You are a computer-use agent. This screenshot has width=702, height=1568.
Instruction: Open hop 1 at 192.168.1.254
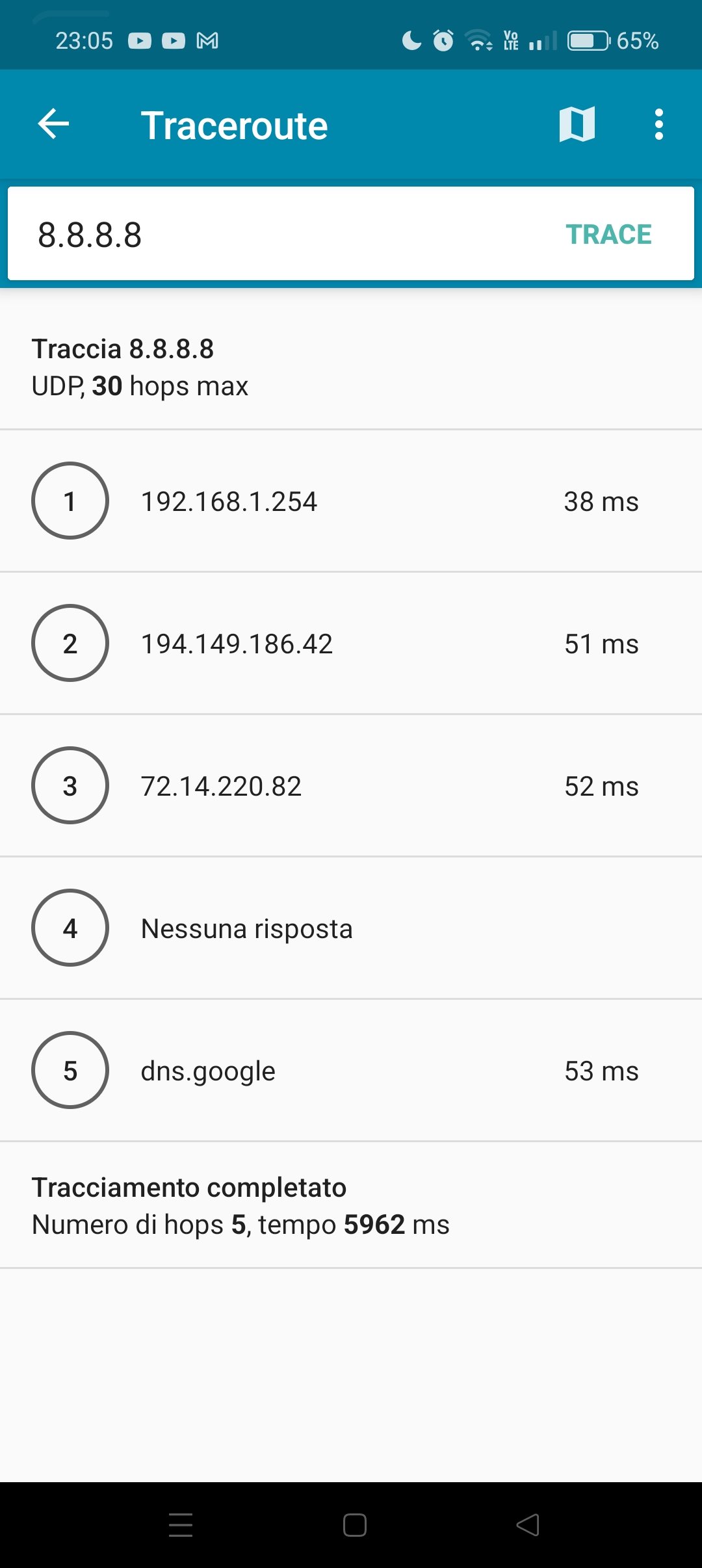(x=351, y=501)
